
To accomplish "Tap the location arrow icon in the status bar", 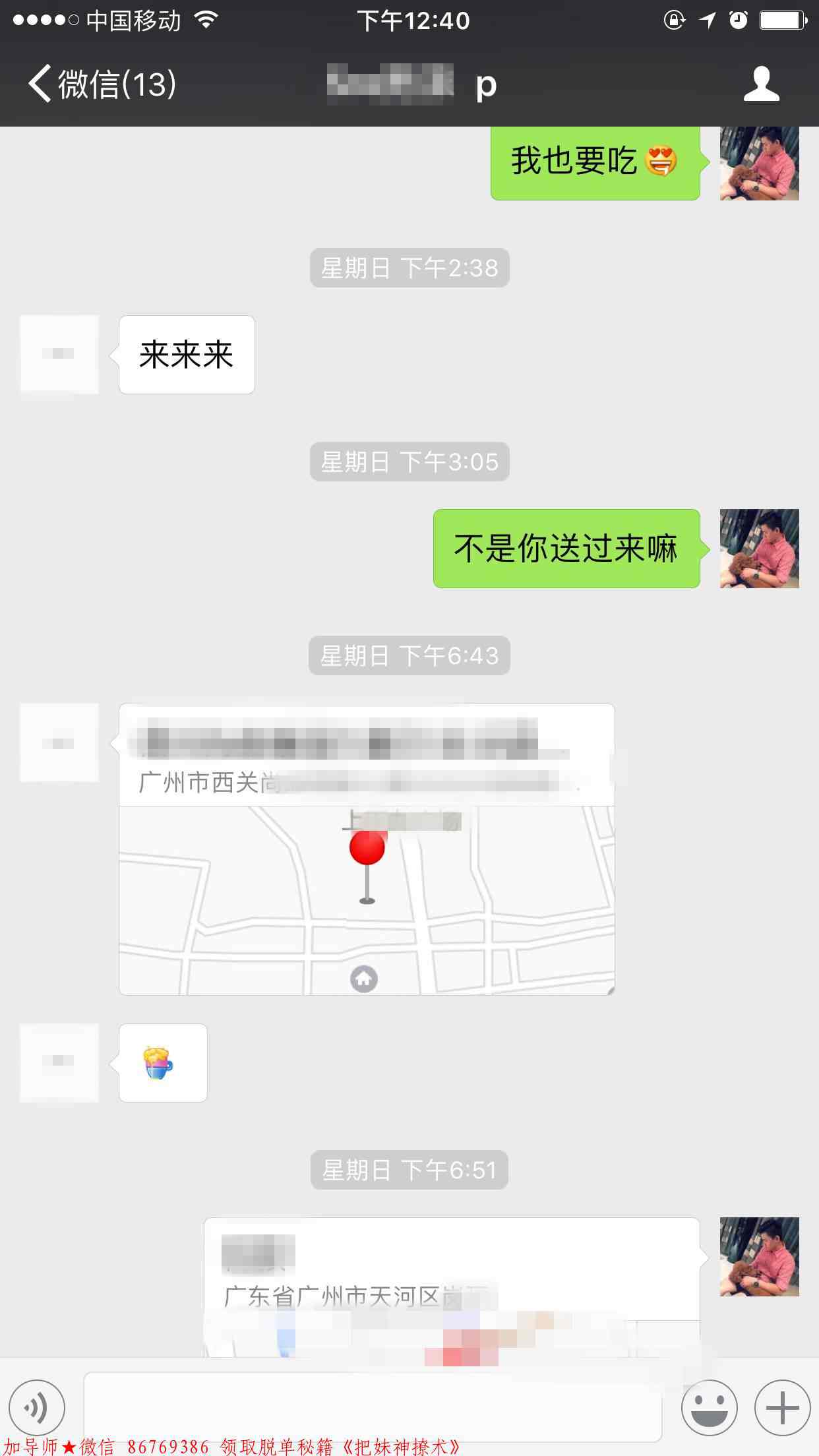I will [706, 20].
